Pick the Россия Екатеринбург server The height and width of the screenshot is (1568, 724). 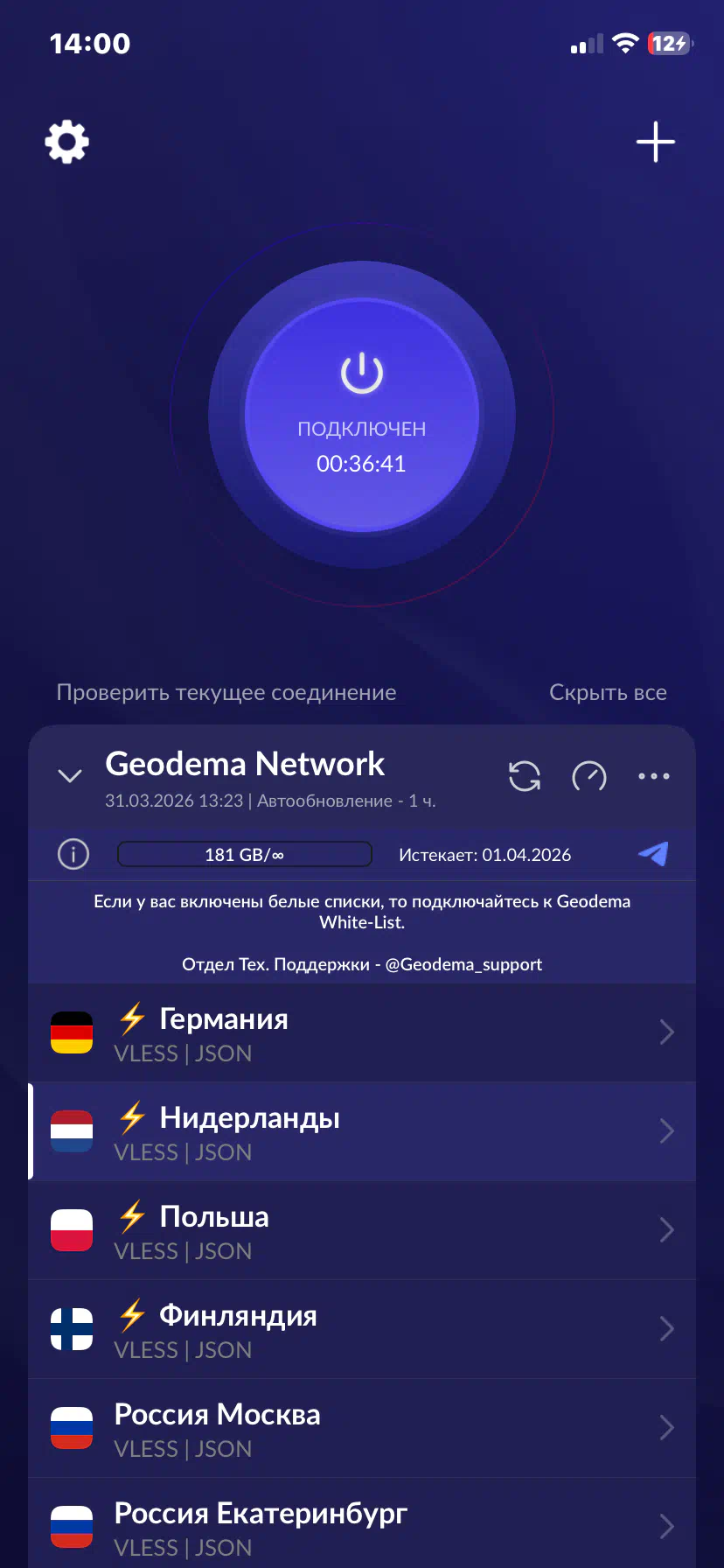pos(362,1526)
